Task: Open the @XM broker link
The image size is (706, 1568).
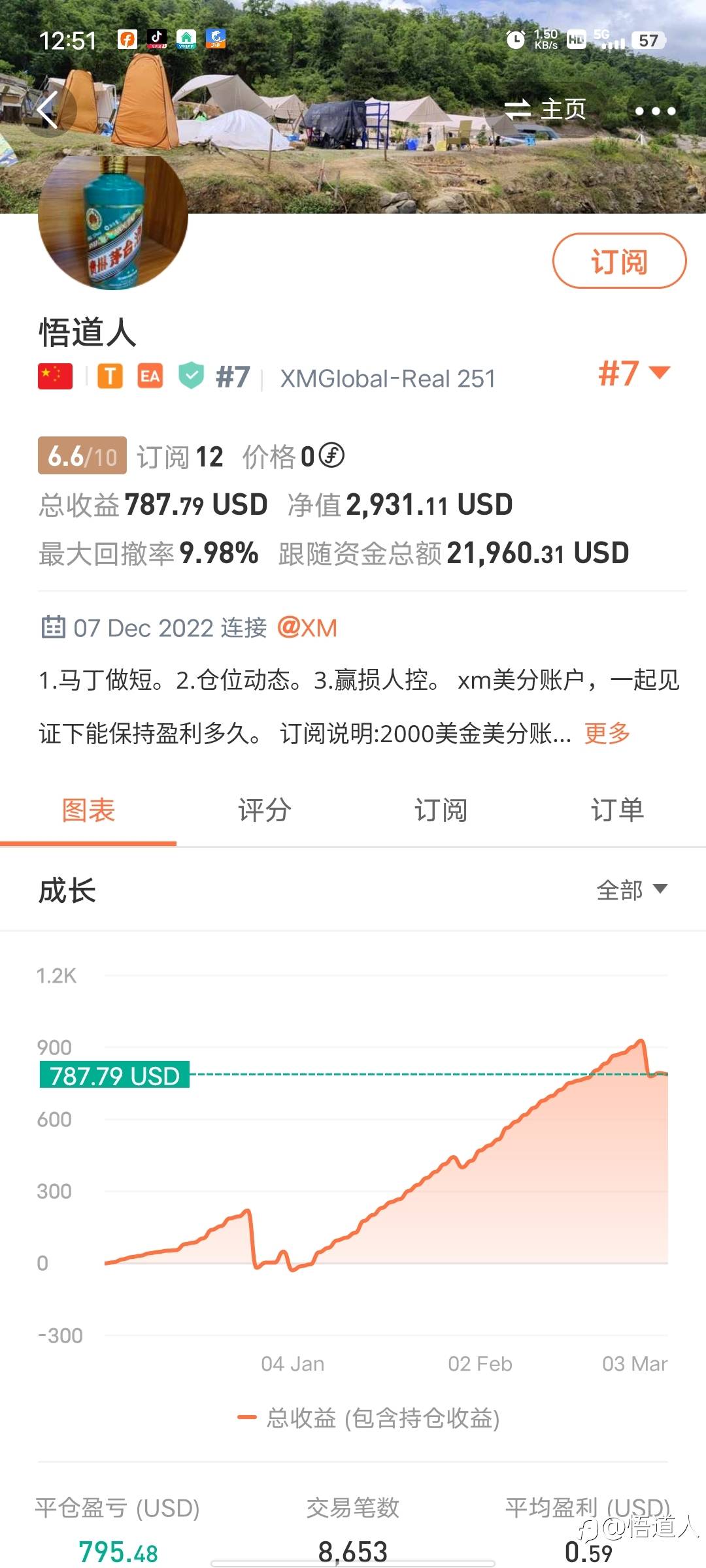Action: pyautogui.click(x=307, y=628)
